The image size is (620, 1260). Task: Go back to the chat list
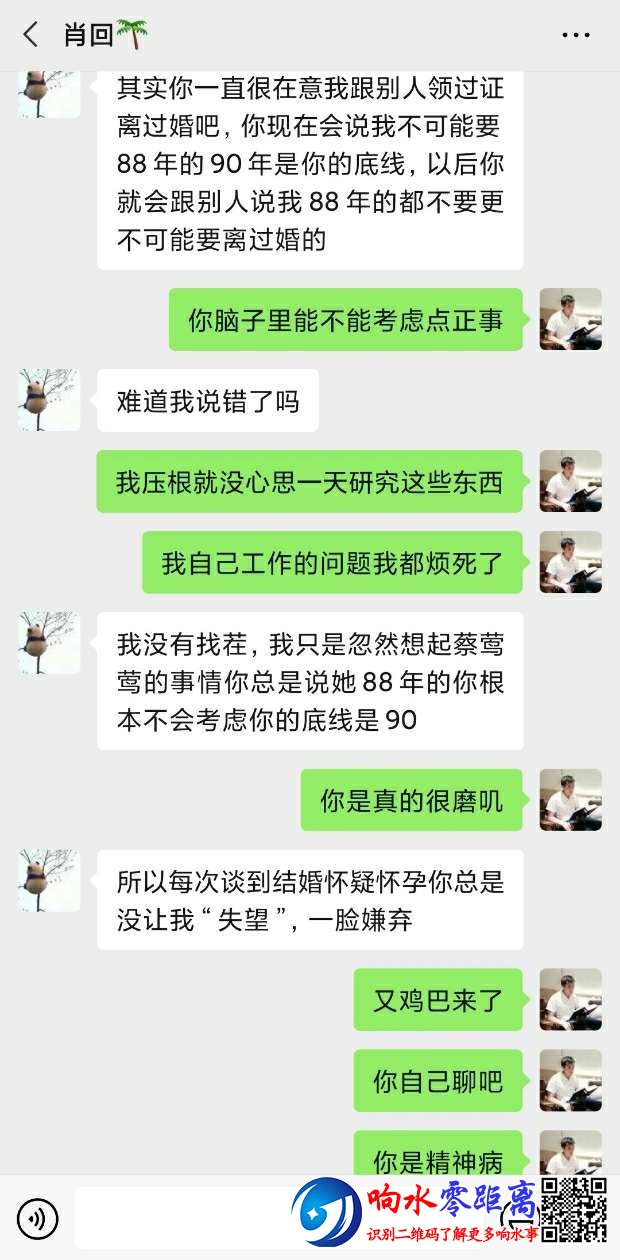point(30,35)
